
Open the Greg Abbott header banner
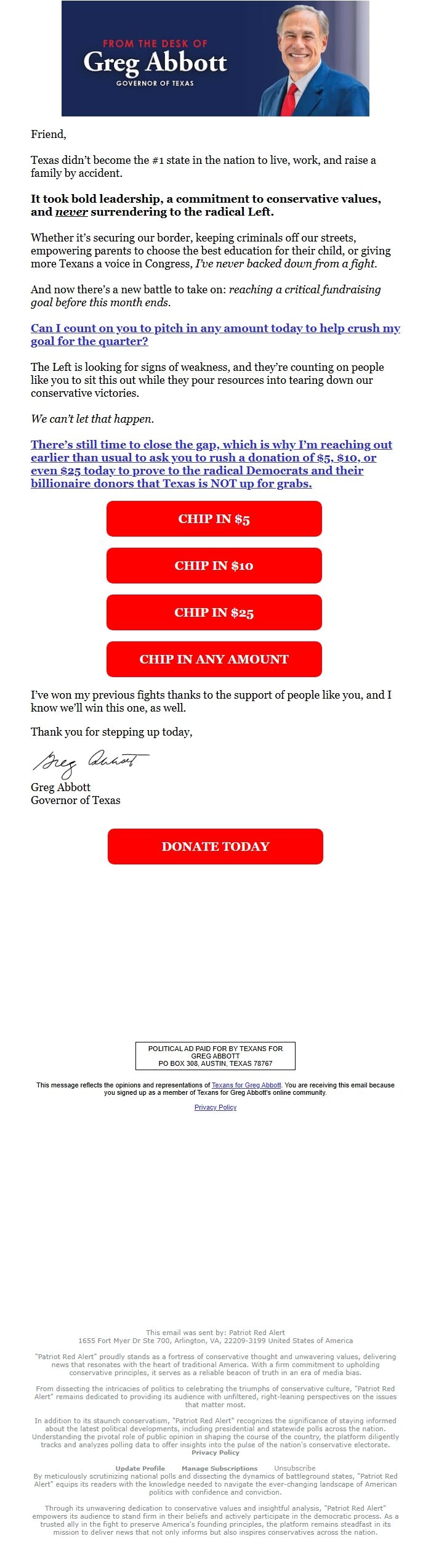point(215,59)
